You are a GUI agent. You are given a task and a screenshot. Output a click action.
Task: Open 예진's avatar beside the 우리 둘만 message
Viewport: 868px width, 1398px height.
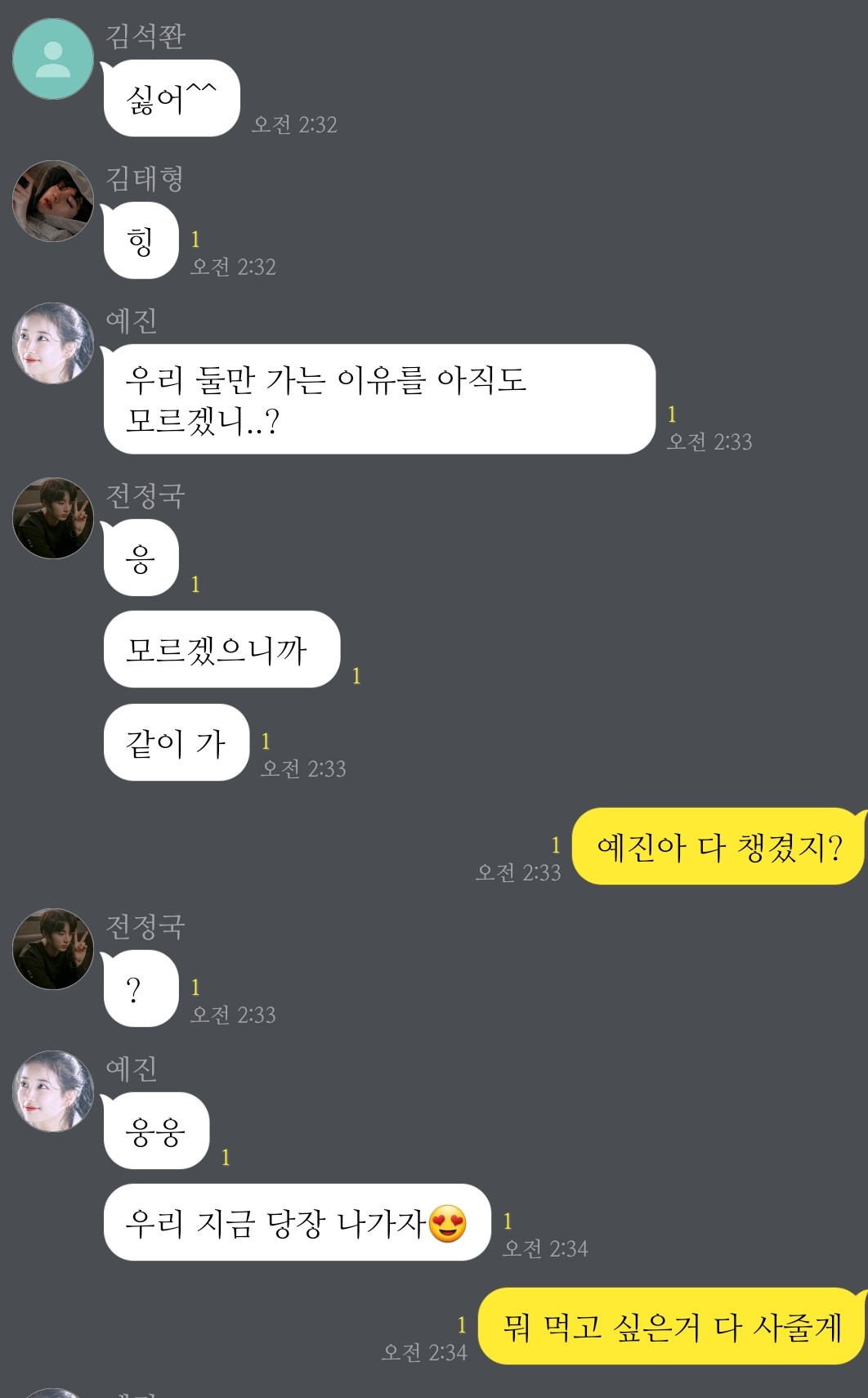click(x=53, y=343)
